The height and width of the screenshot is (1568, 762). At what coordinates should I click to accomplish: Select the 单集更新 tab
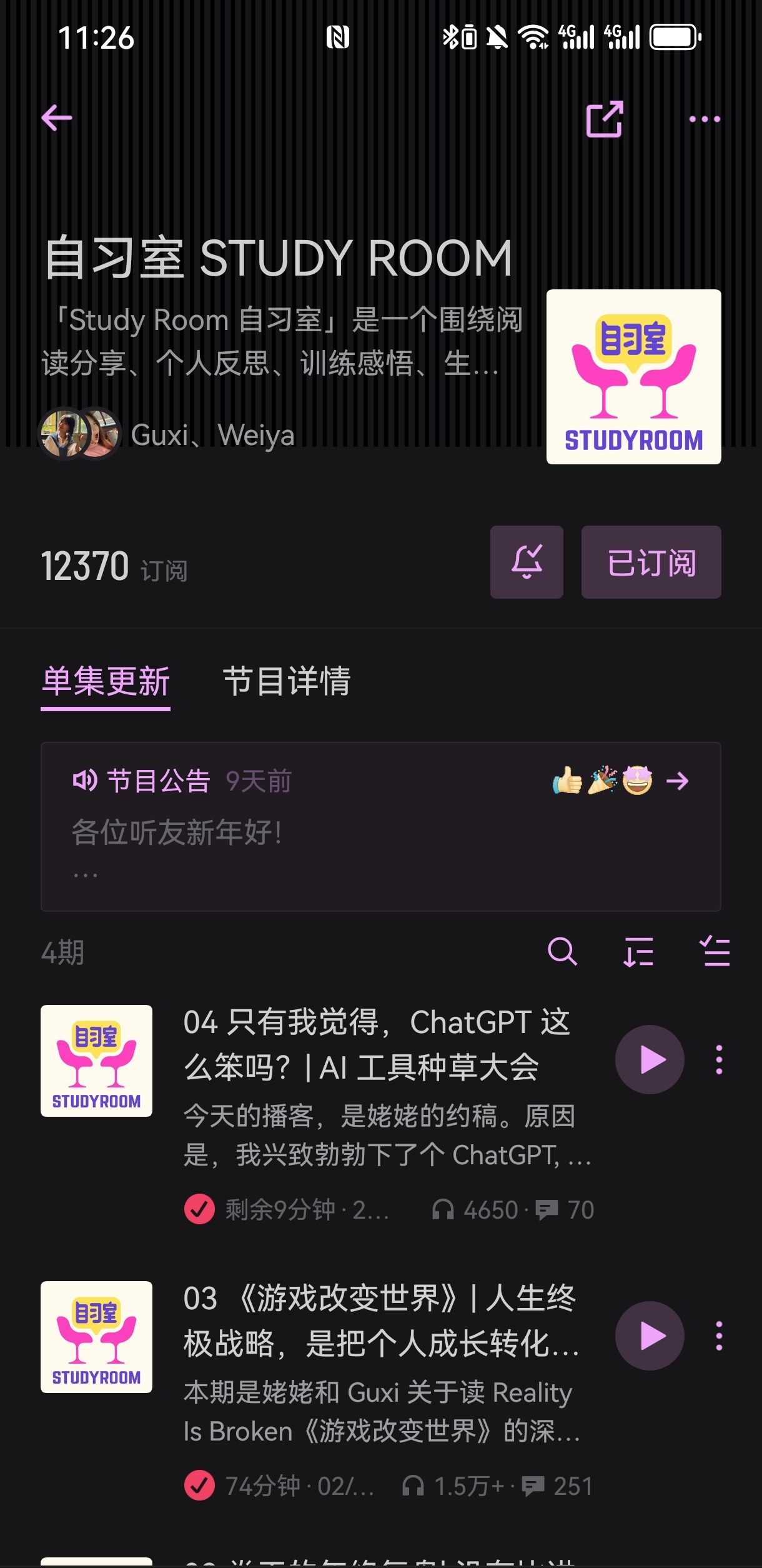(x=106, y=681)
